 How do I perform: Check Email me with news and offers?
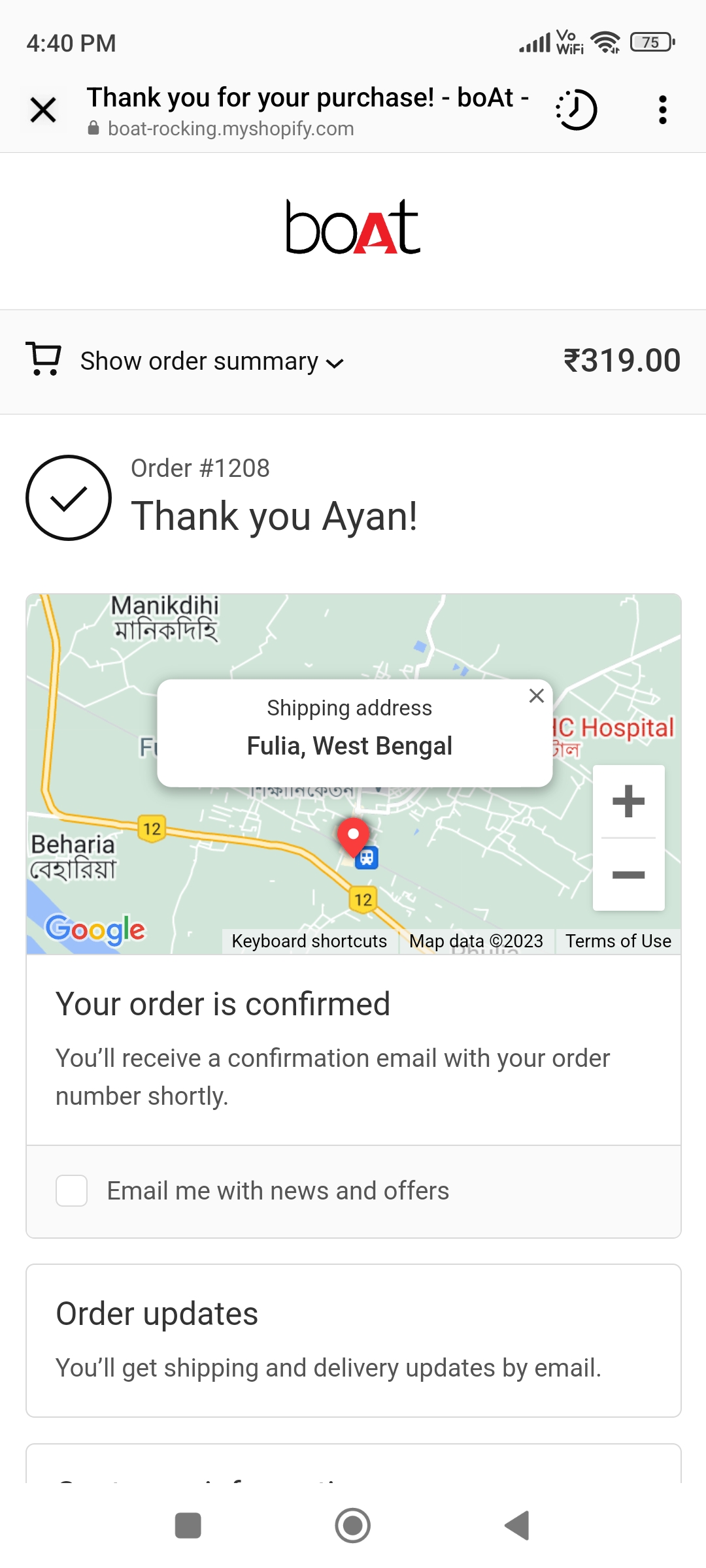tap(72, 1190)
